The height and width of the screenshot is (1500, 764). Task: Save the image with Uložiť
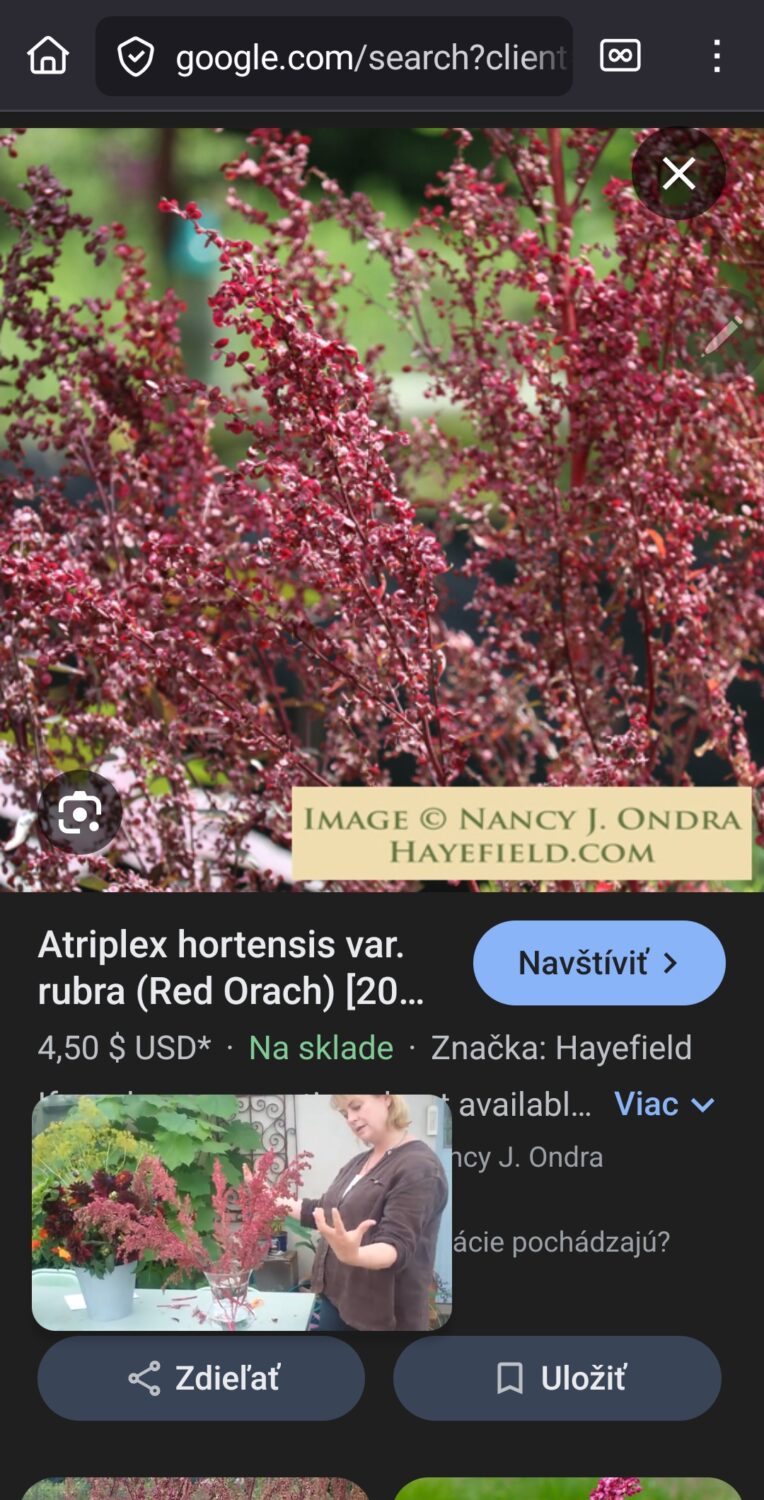pos(557,1378)
